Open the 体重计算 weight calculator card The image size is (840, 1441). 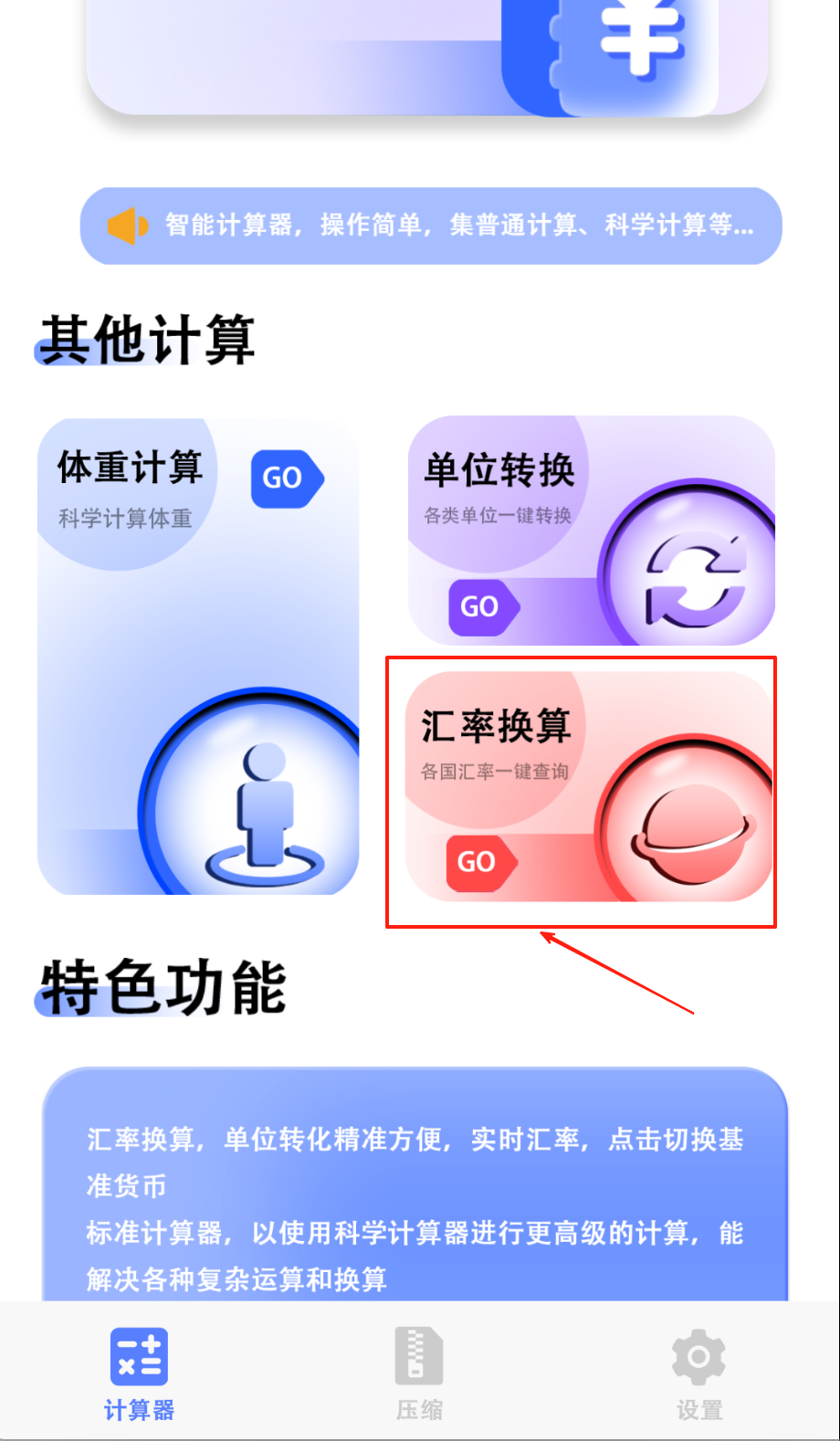click(x=197, y=657)
